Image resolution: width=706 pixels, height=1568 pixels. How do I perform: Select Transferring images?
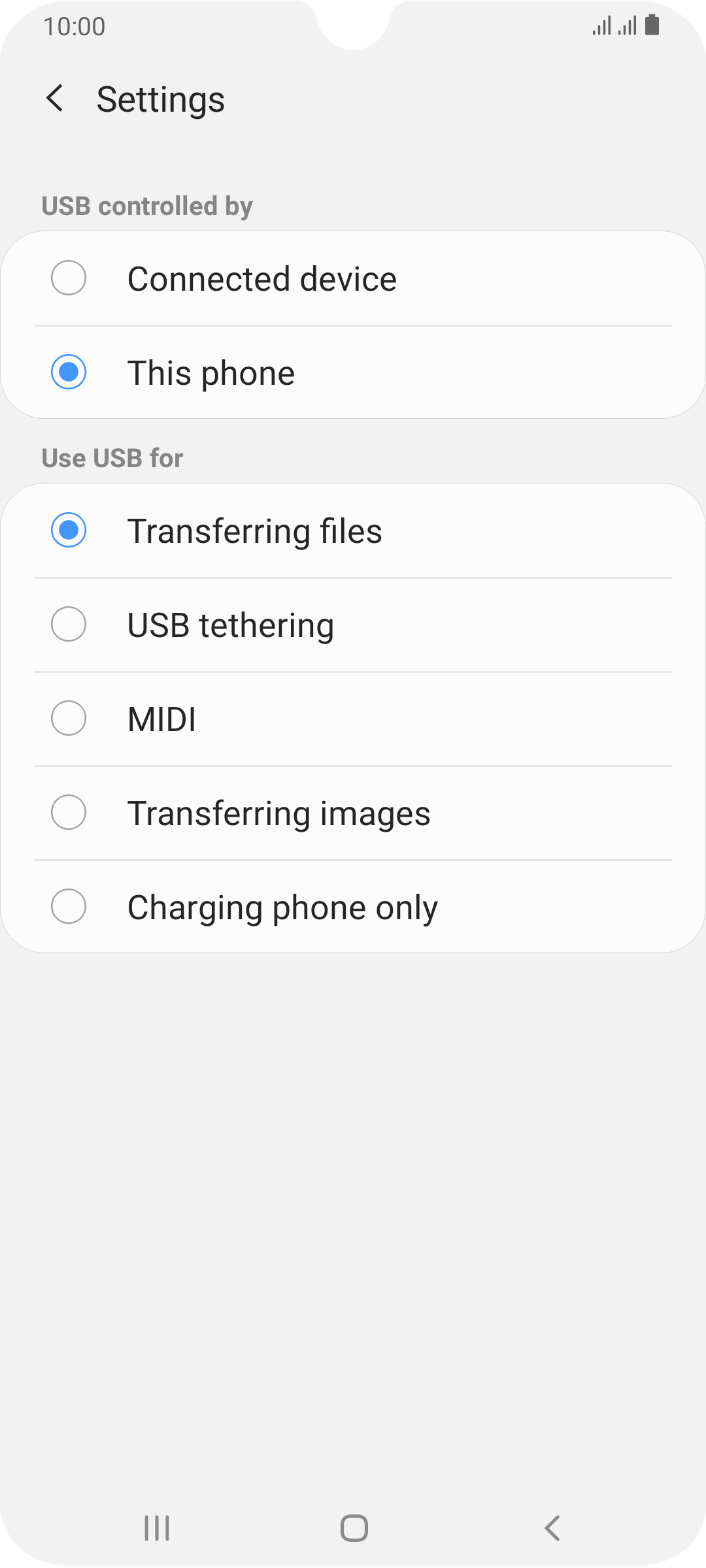click(353, 813)
